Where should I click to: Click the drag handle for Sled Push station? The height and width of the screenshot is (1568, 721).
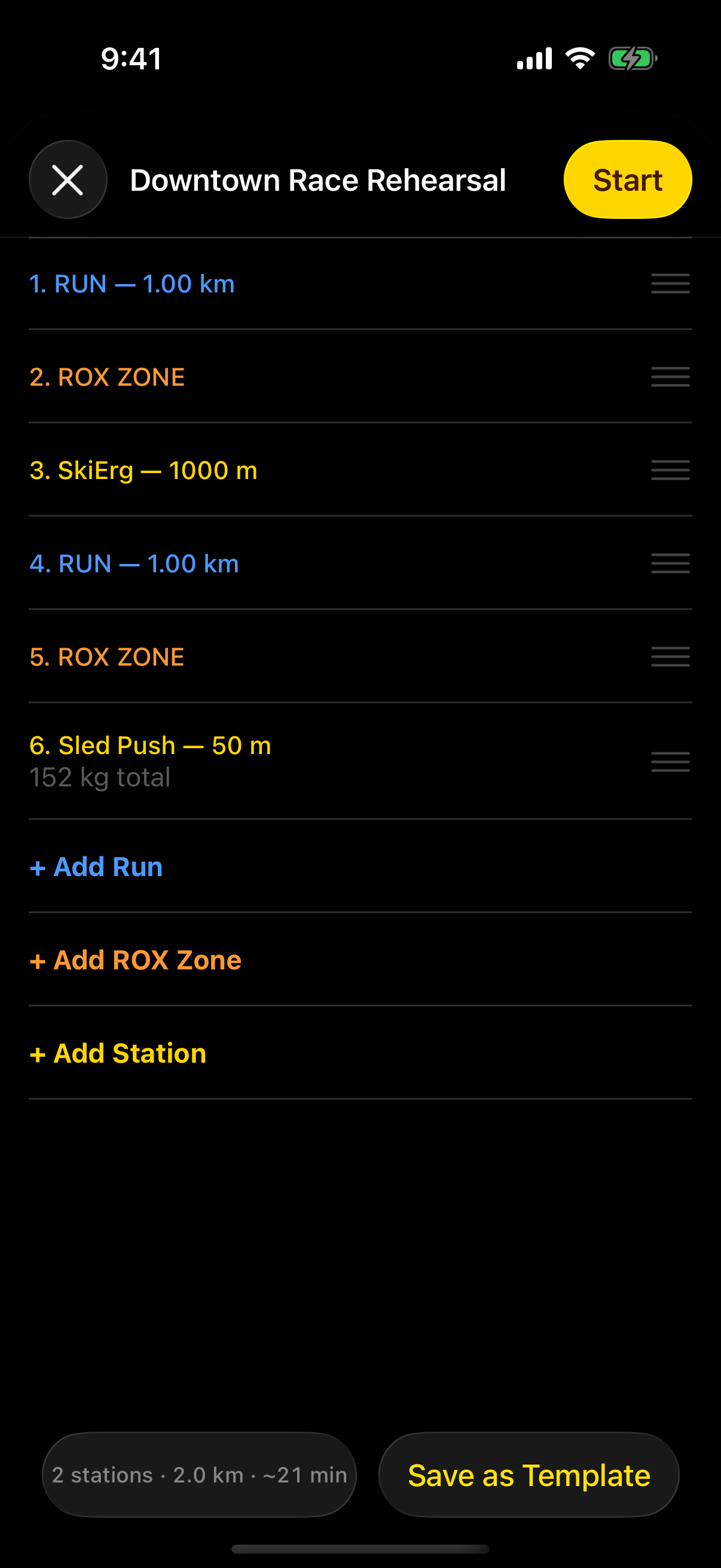tap(669, 762)
